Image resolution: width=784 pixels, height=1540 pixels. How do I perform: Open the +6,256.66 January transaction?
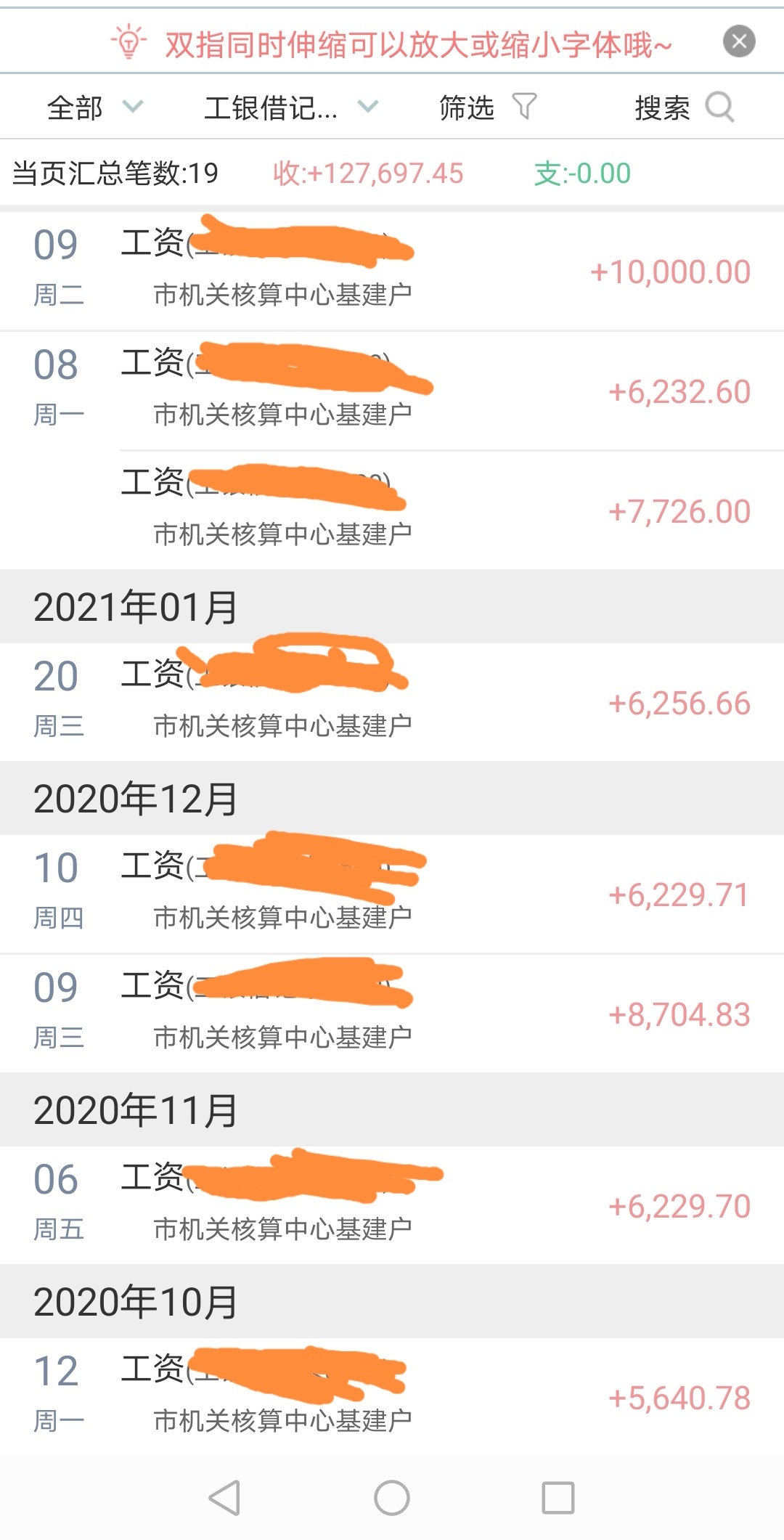coord(392,702)
